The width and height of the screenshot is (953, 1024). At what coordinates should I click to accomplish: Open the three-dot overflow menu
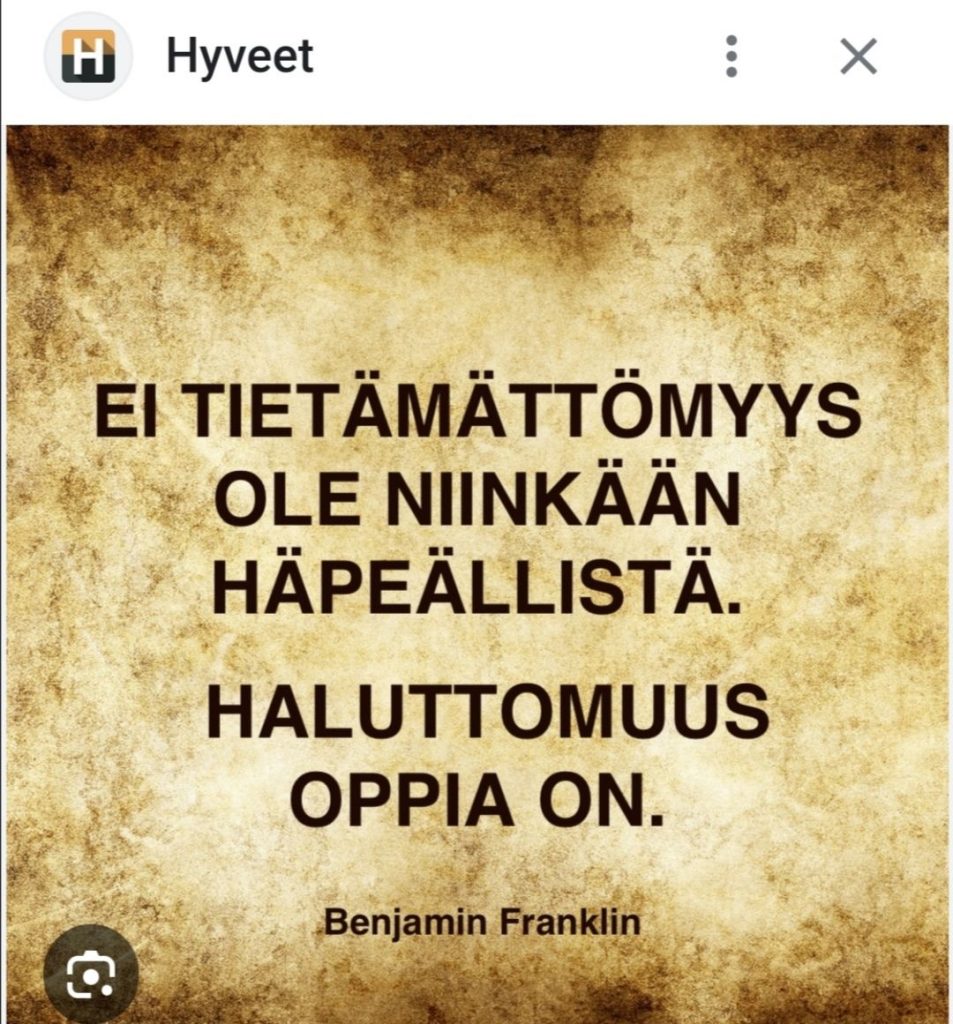point(731,56)
